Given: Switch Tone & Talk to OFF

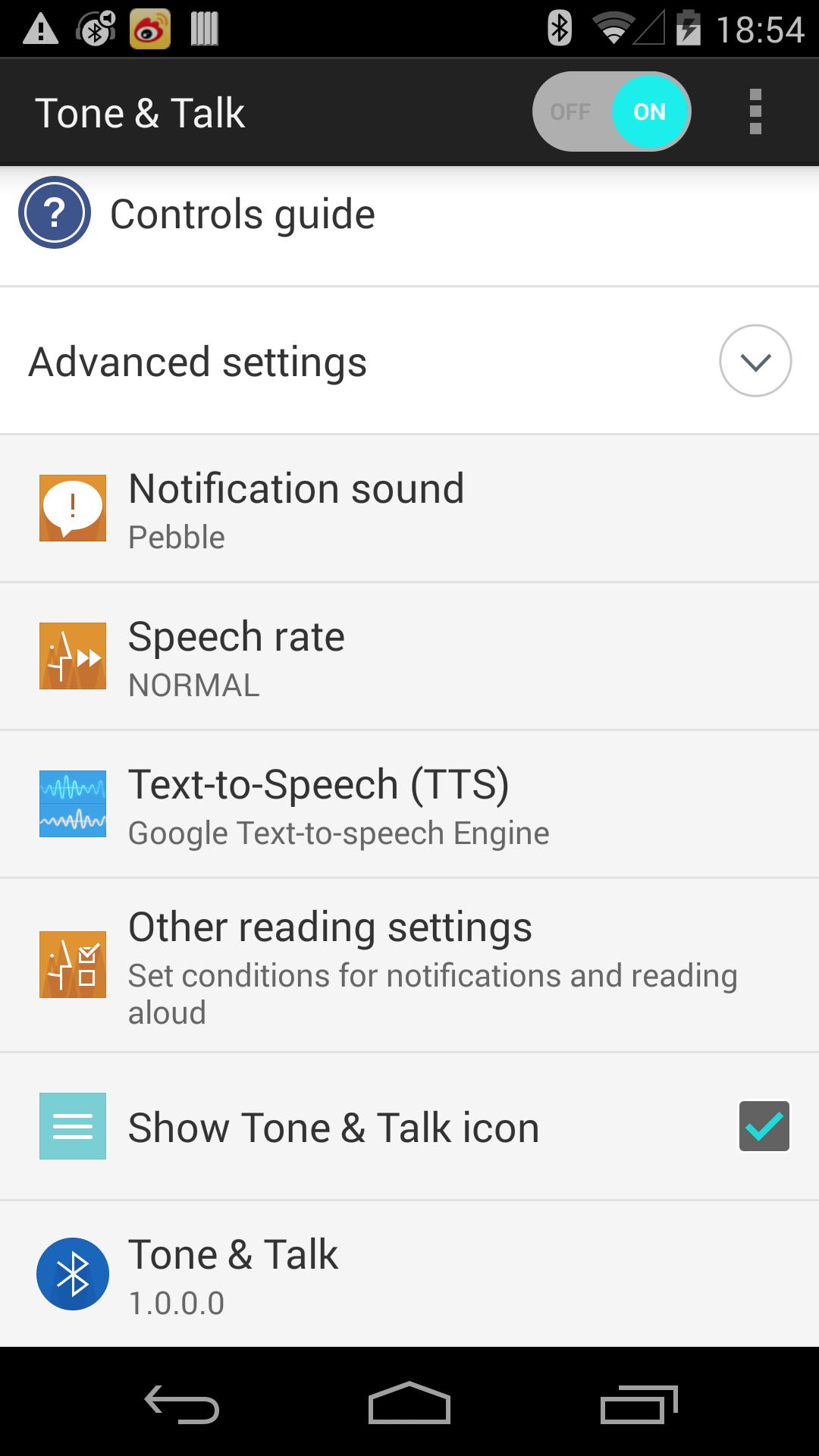Looking at the screenshot, I should click(570, 111).
